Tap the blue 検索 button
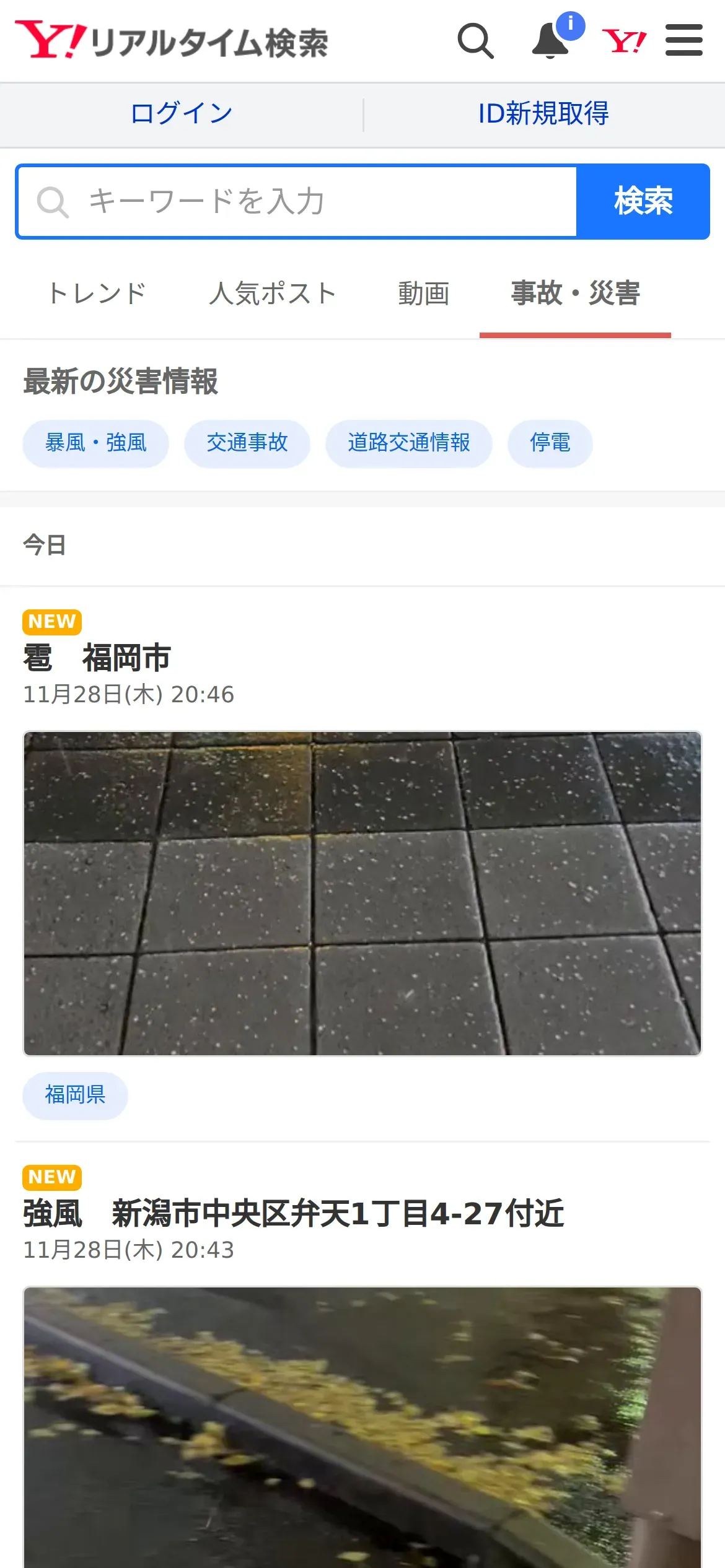The height and width of the screenshot is (1568, 725). 643,201
